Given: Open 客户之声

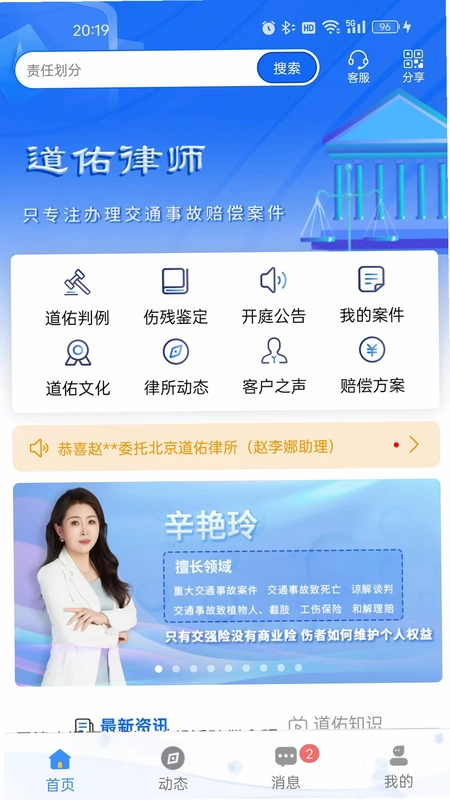Looking at the screenshot, I should (274, 366).
